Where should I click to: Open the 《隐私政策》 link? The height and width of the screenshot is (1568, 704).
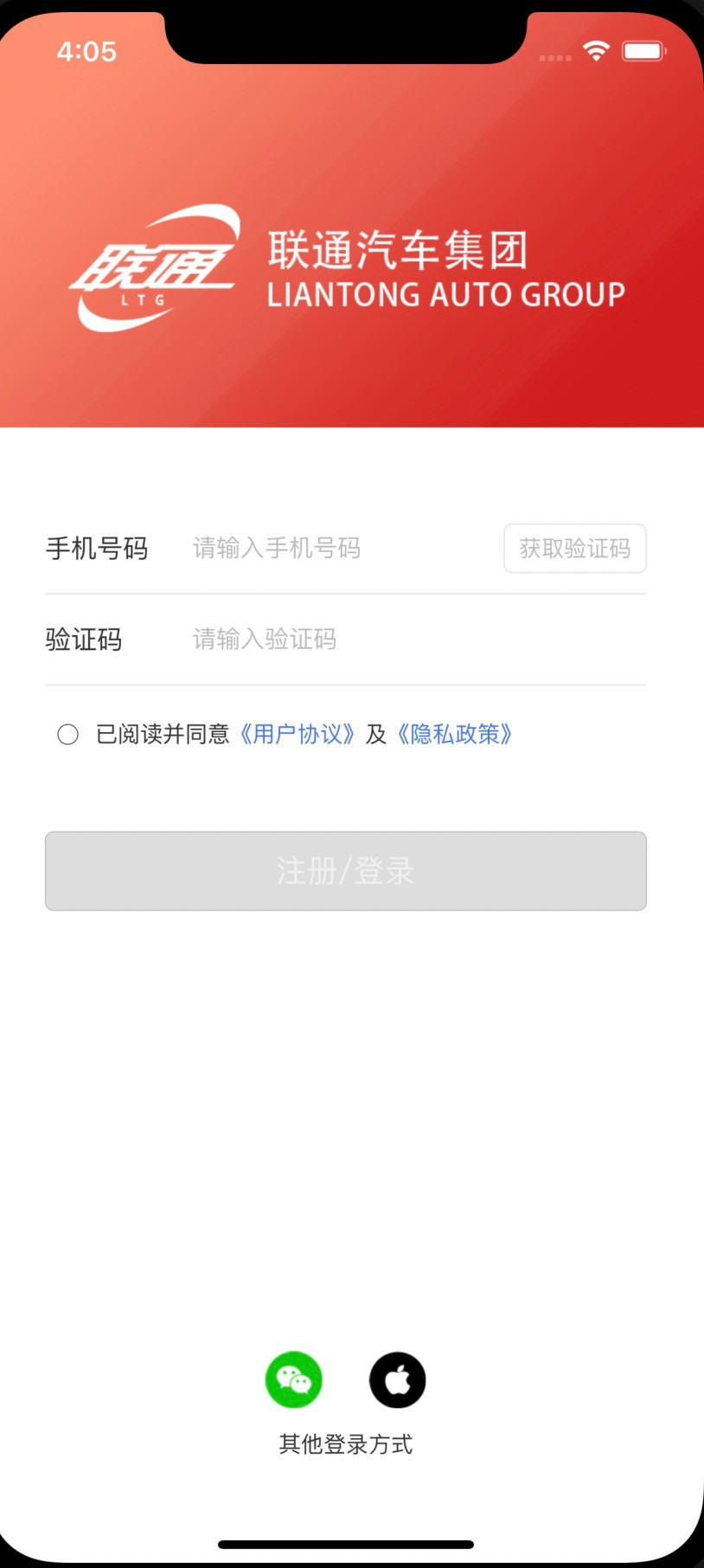click(455, 735)
